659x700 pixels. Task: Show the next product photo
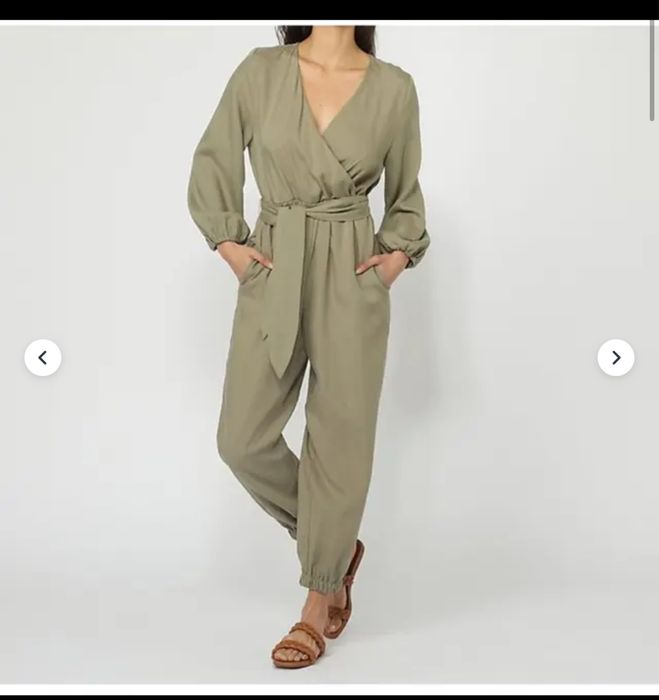point(615,357)
